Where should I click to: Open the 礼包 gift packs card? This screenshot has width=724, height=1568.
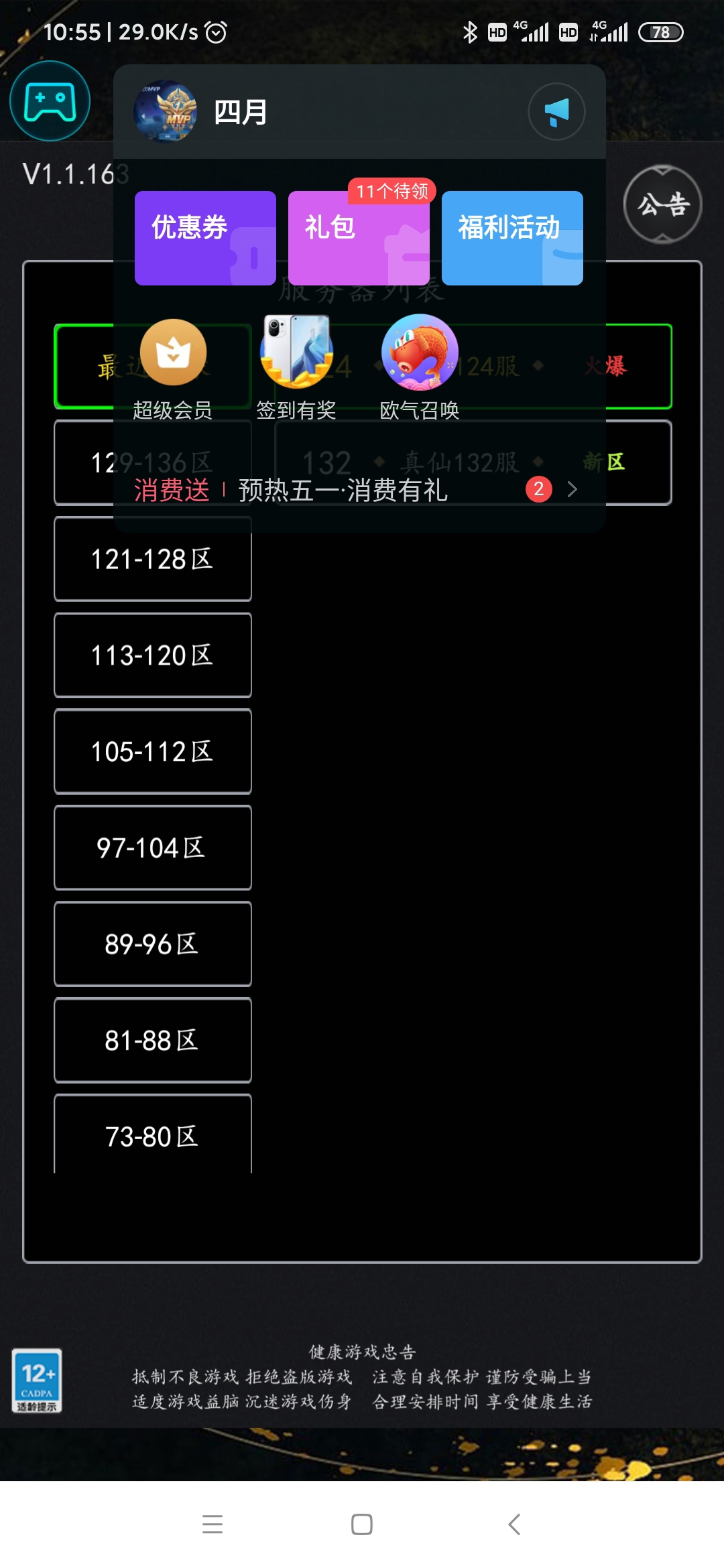359,238
